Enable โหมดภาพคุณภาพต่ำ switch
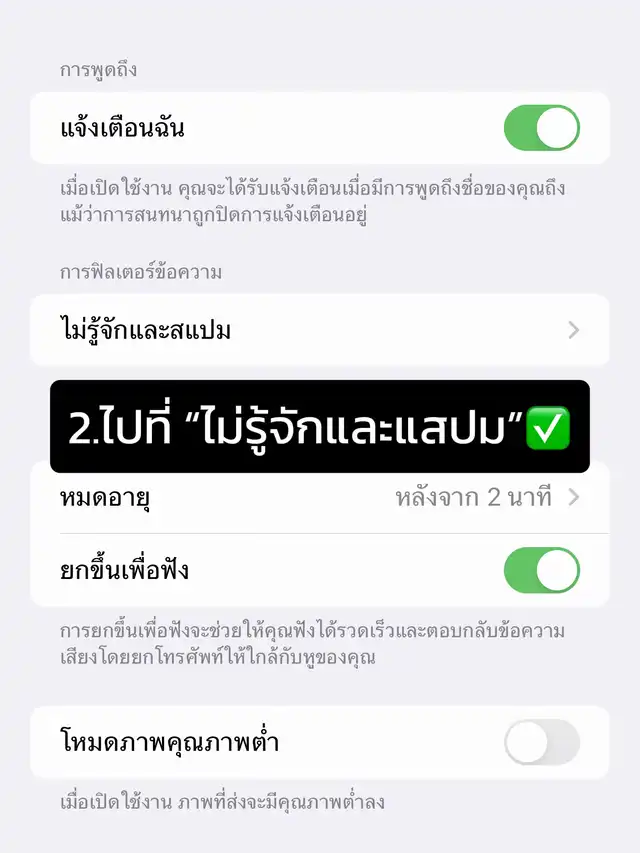This screenshot has width=640, height=853. (x=541, y=743)
